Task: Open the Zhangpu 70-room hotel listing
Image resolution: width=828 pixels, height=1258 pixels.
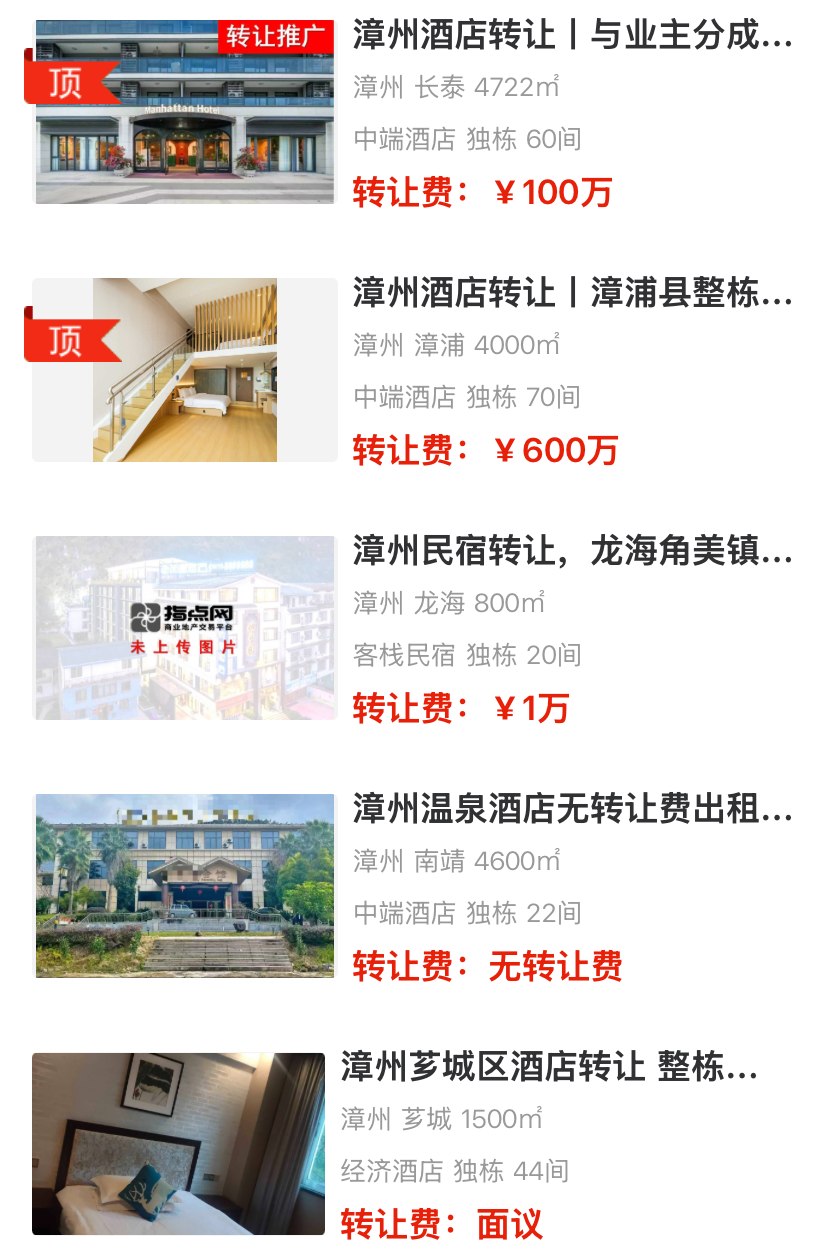Action: pos(572,294)
